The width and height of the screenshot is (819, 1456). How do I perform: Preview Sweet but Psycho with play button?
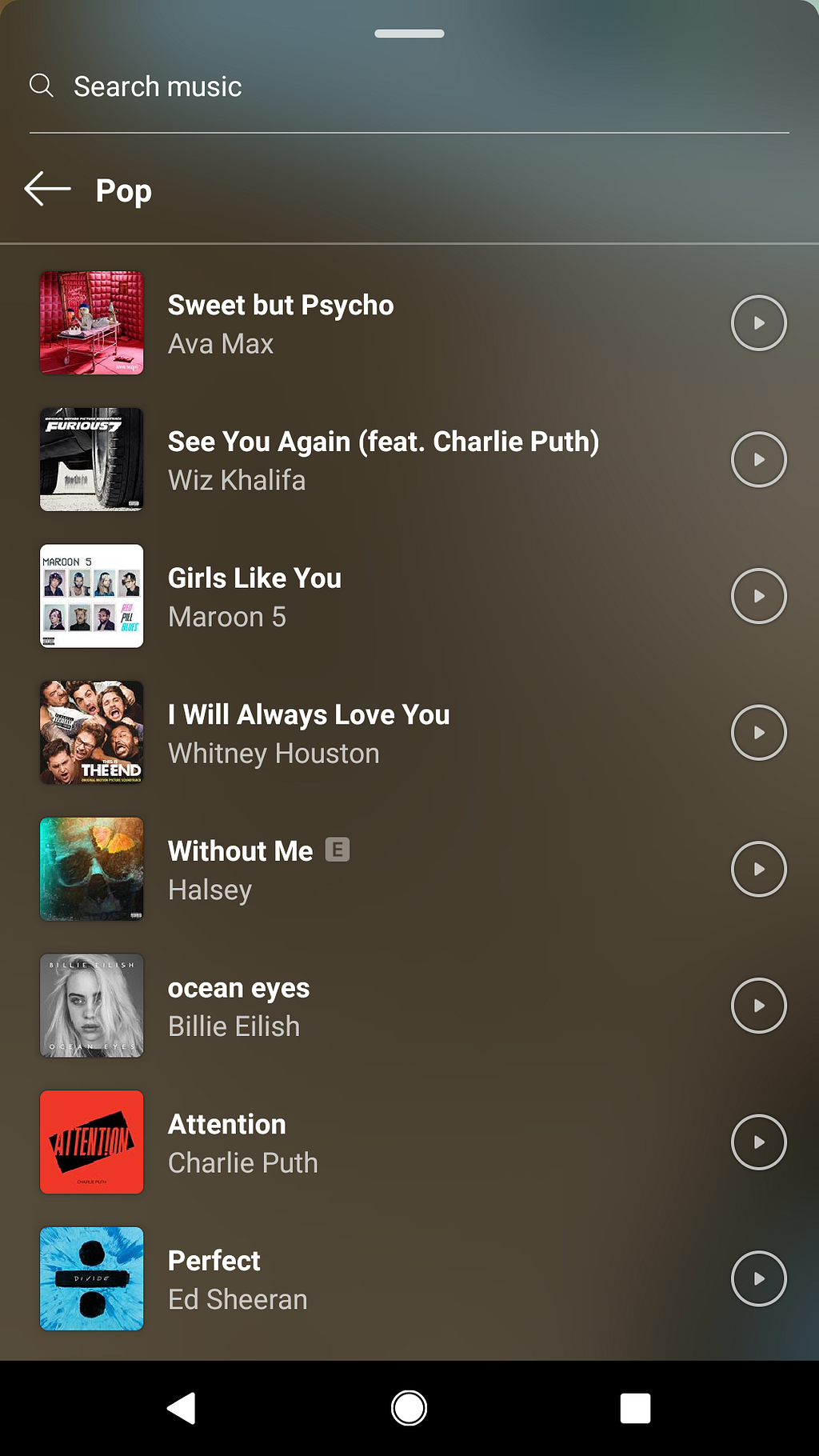point(758,323)
